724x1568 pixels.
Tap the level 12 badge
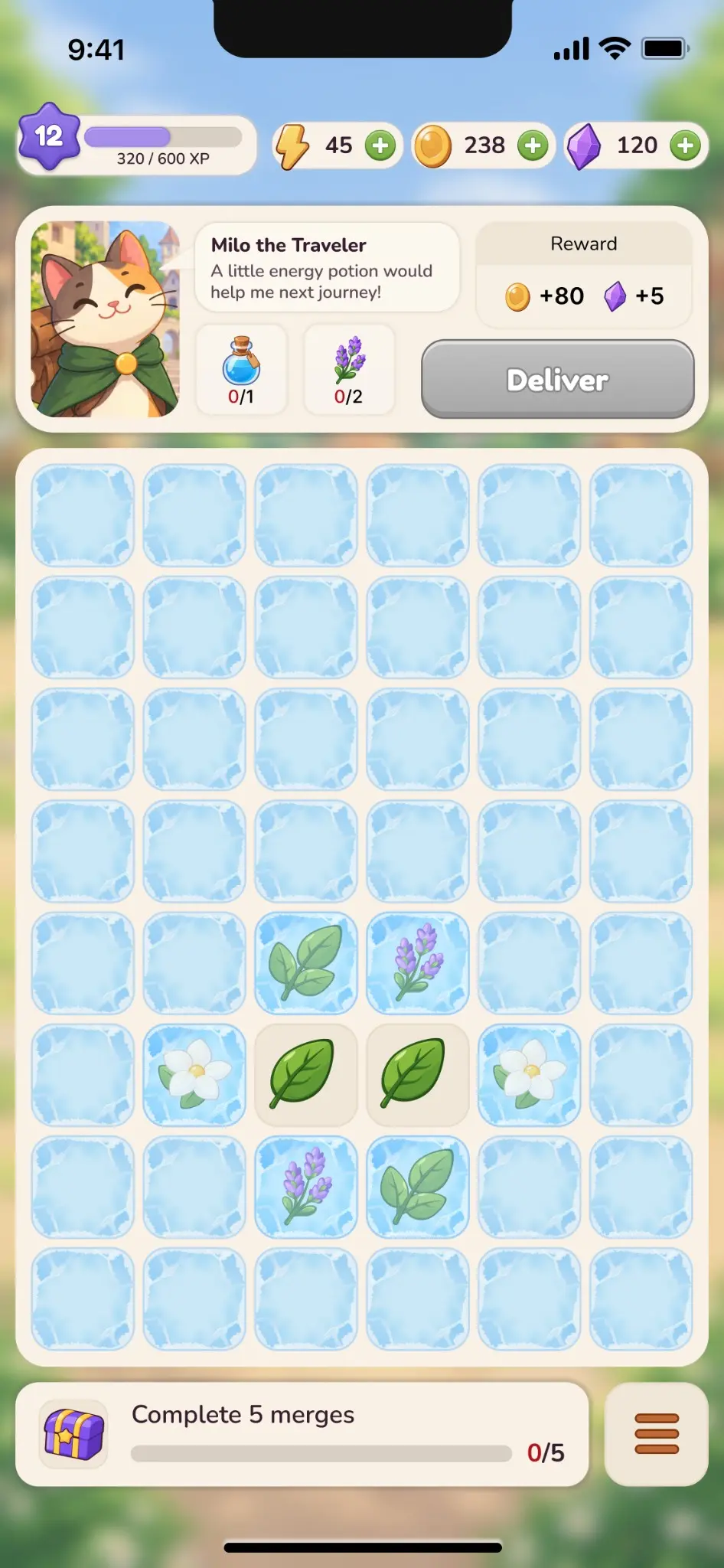[49, 136]
